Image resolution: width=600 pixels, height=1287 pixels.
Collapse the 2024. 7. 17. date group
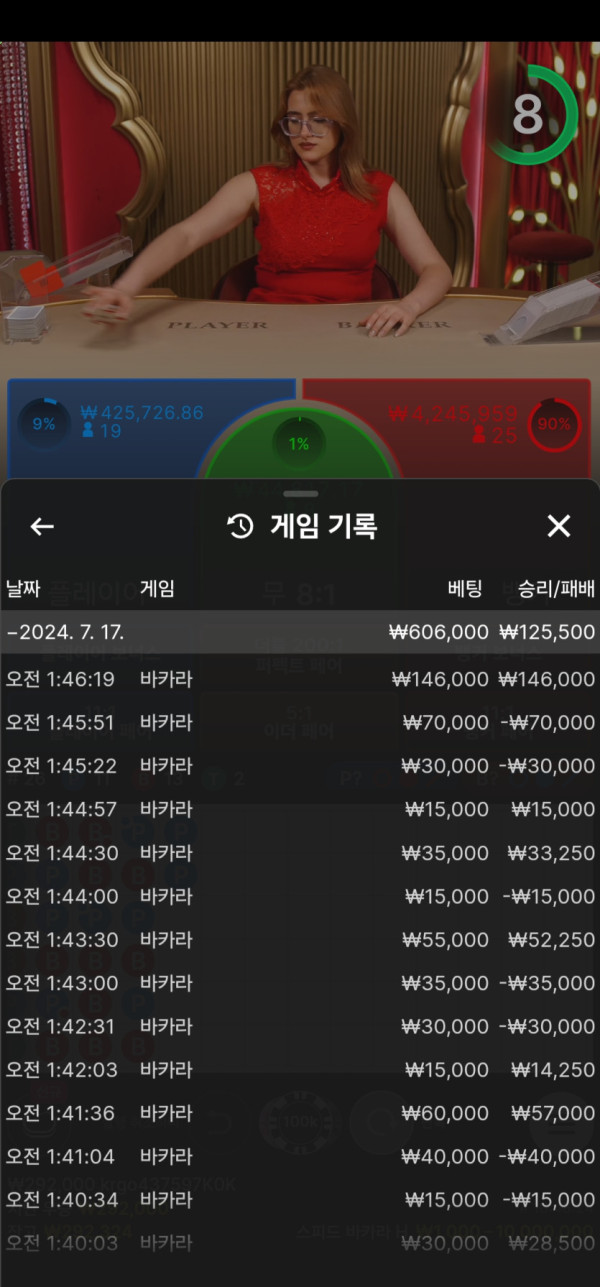point(300,632)
